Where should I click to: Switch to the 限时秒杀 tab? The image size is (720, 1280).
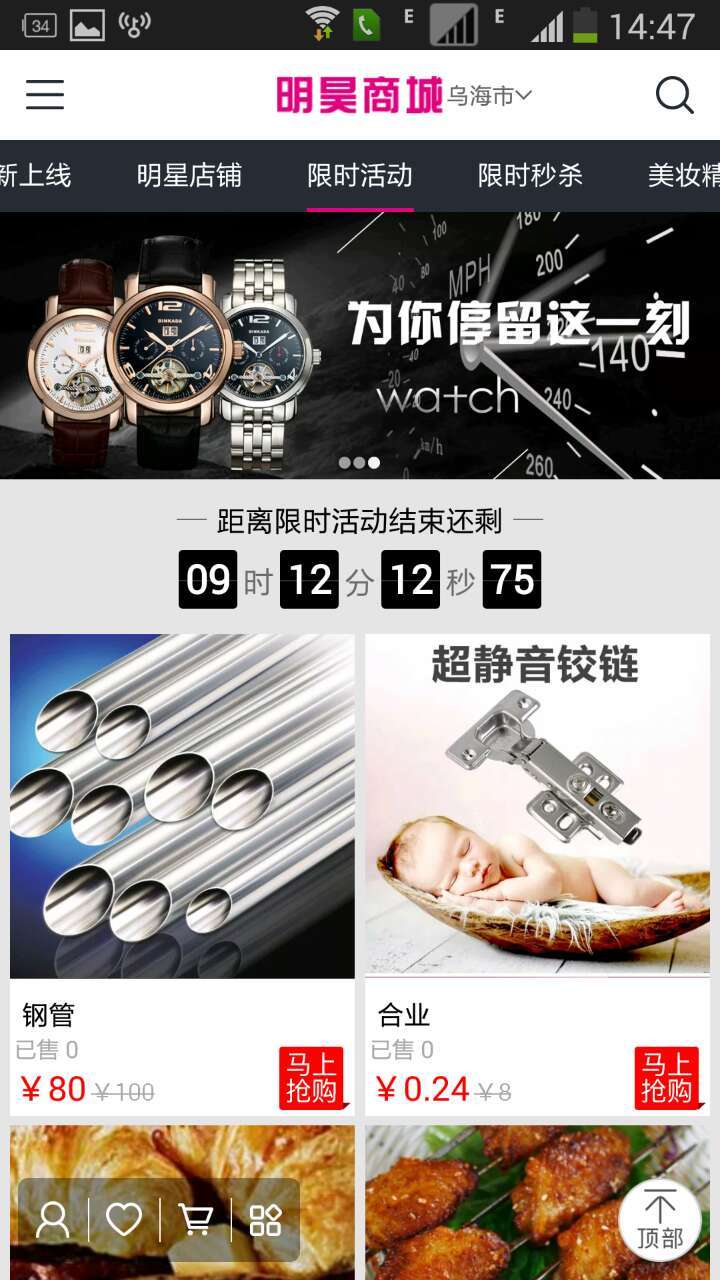click(530, 176)
